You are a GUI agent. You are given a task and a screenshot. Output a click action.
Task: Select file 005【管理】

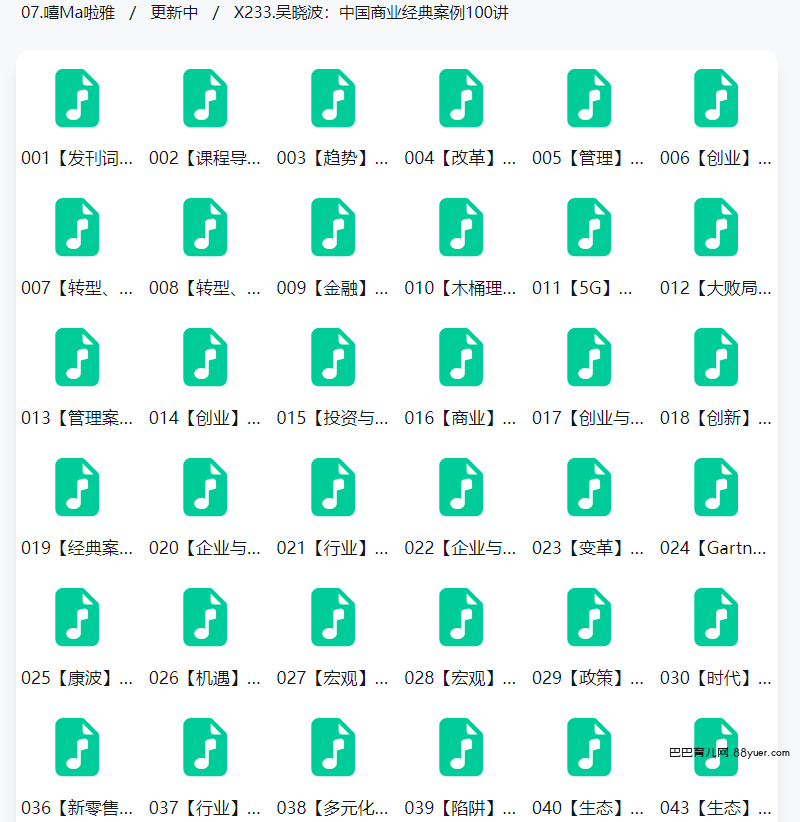click(x=589, y=98)
